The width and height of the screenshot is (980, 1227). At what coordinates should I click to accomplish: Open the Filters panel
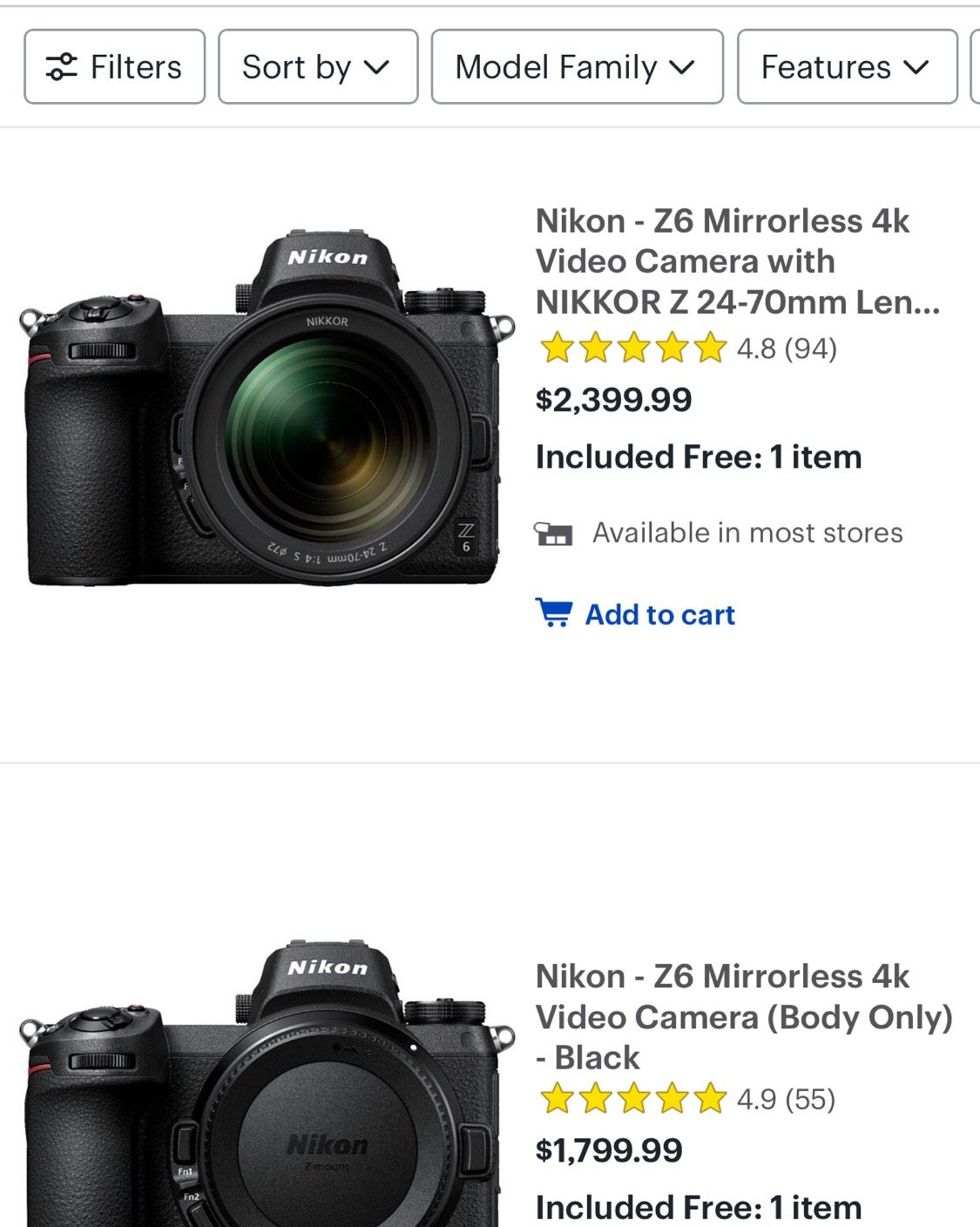point(114,67)
